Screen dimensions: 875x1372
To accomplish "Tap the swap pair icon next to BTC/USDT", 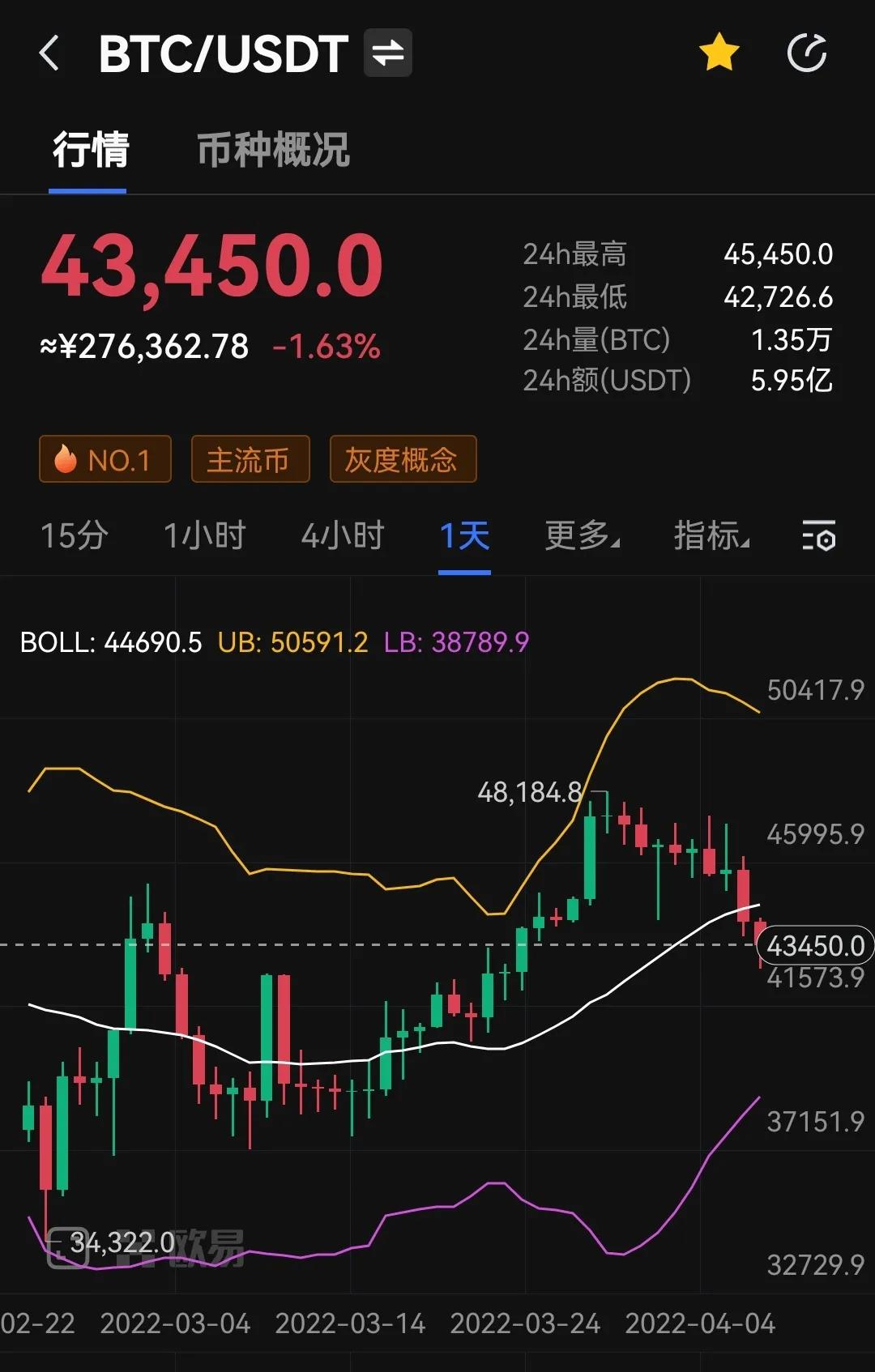I will [386, 53].
